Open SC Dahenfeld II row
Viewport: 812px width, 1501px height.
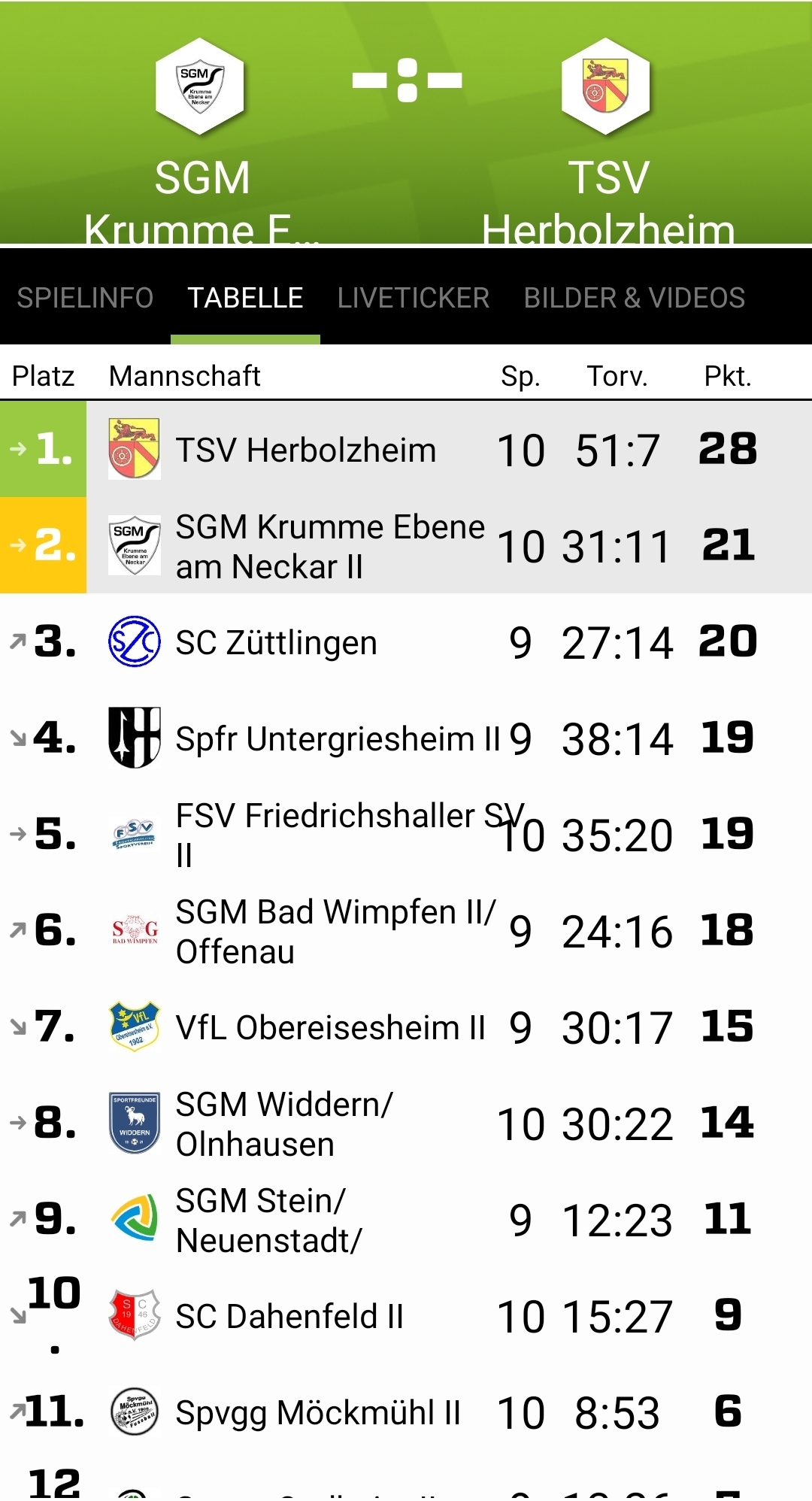406,1316
